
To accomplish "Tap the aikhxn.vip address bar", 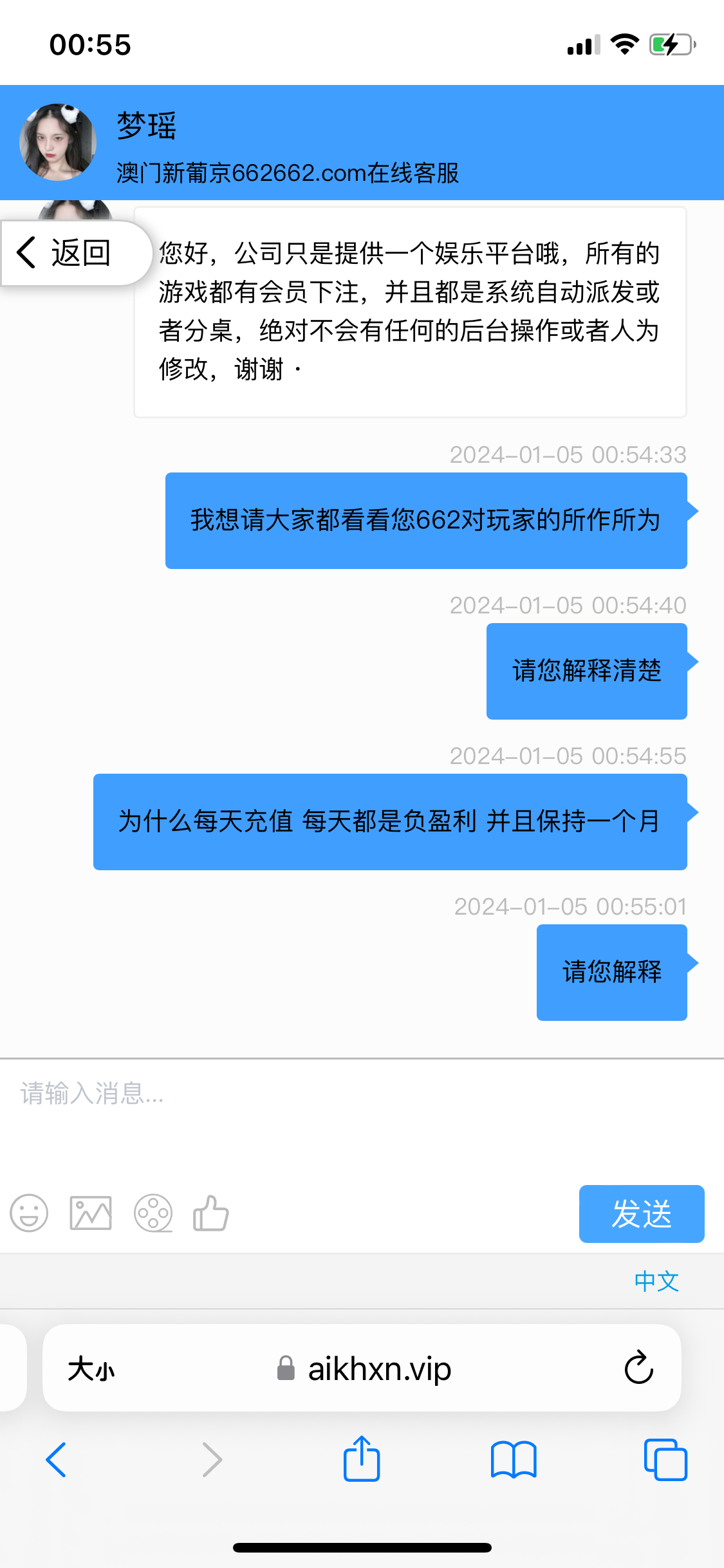I will pos(364,1369).
